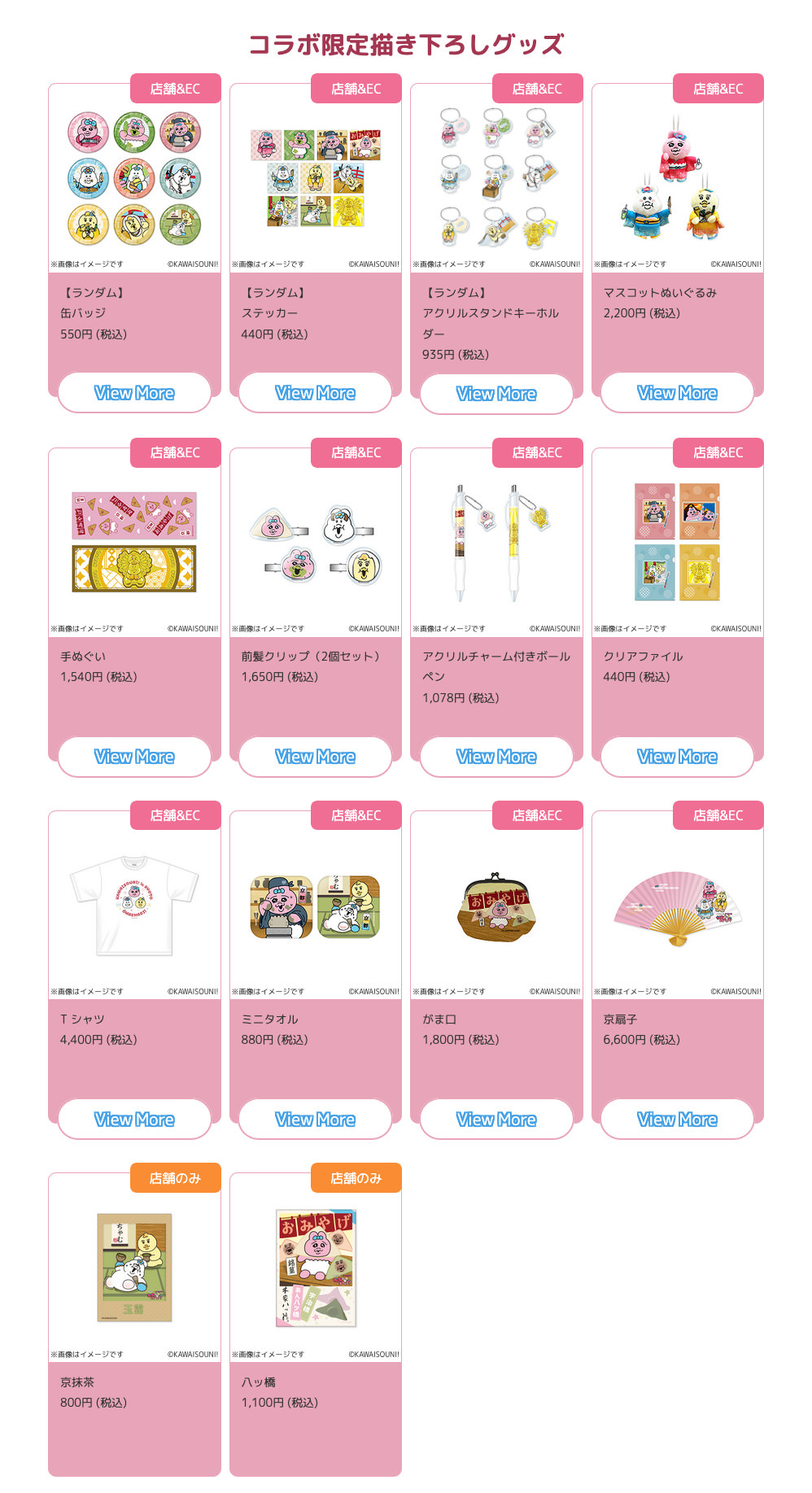The image size is (812, 1493).
Task: Tap View More under がま口
Action: tap(496, 1120)
